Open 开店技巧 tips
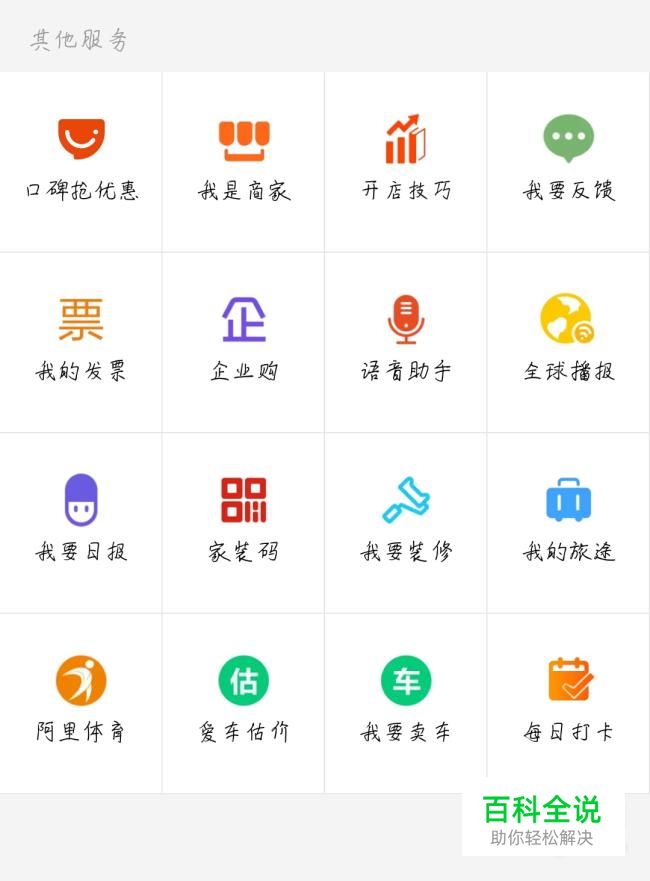The height and width of the screenshot is (881, 650). (406, 160)
